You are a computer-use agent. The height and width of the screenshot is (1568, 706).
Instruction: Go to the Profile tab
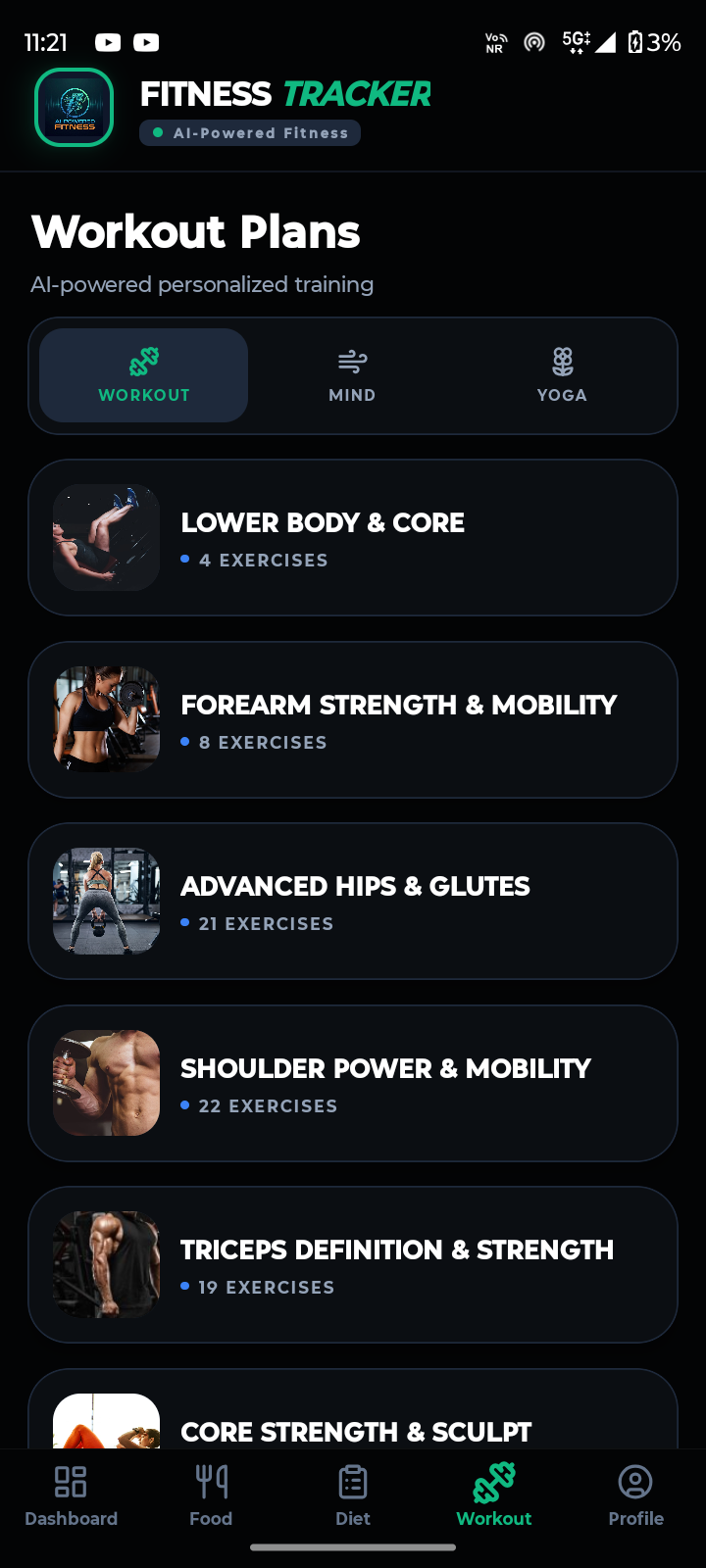(x=635, y=1496)
